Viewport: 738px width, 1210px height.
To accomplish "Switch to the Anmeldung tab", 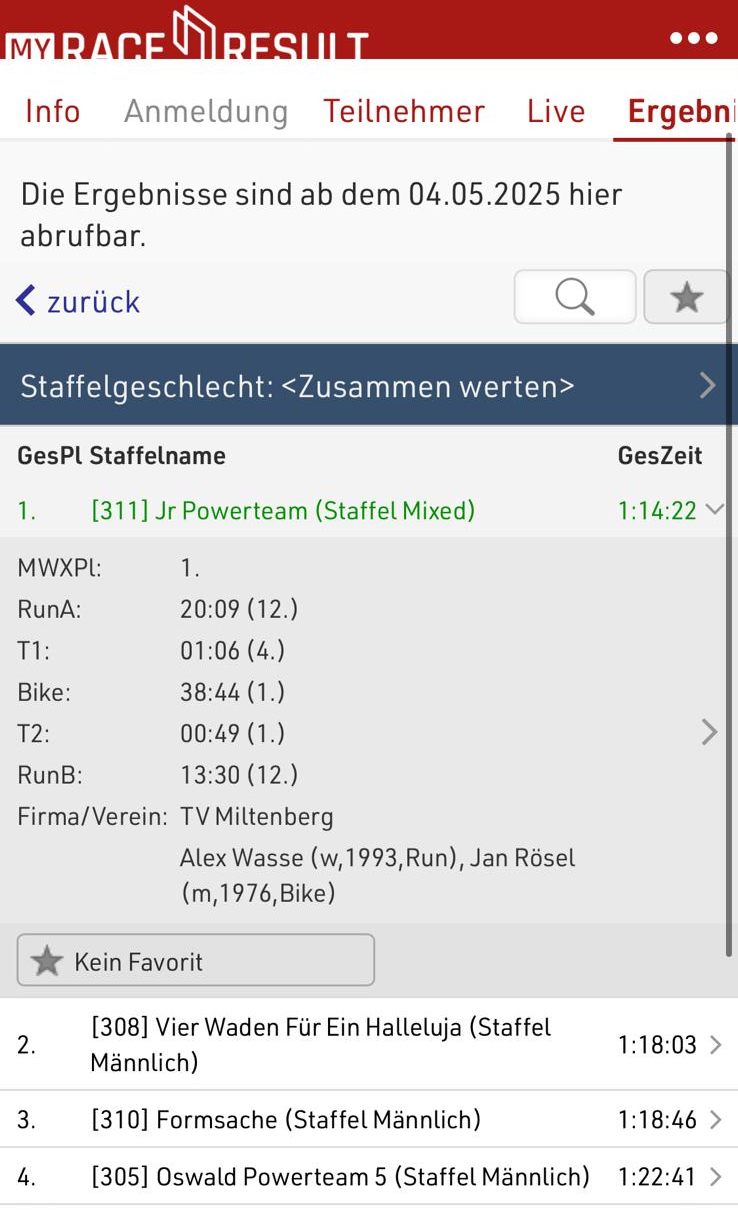I will pos(205,111).
